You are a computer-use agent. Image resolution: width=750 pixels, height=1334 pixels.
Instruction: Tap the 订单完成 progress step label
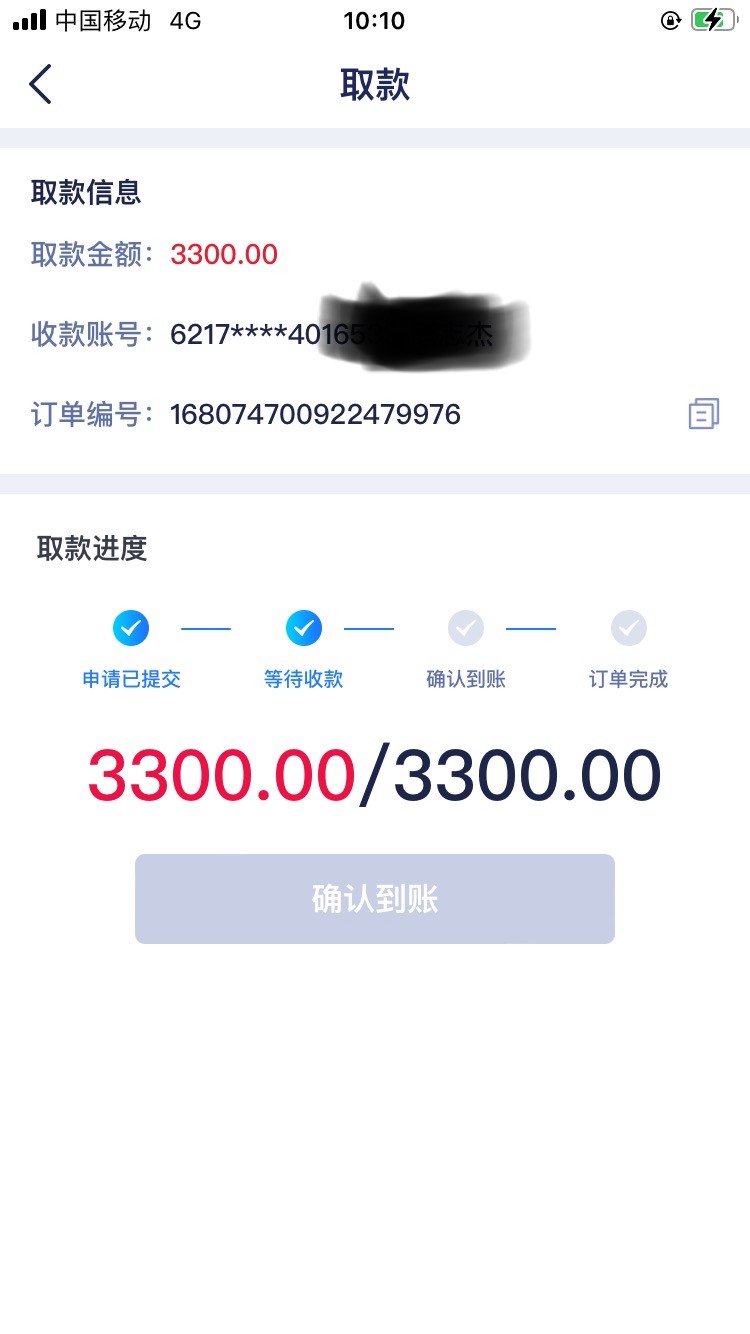pos(628,678)
